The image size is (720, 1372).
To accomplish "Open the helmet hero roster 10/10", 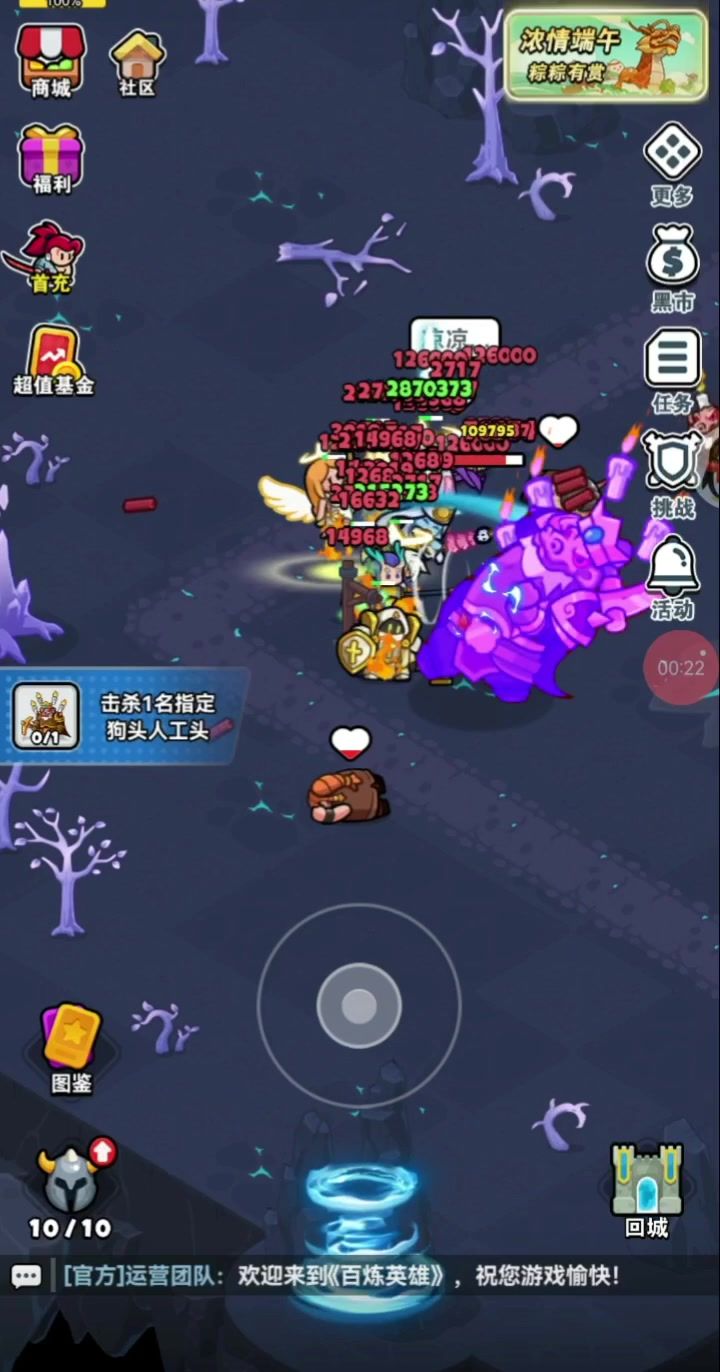I will pyautogui.click(x=70, y=1190).
